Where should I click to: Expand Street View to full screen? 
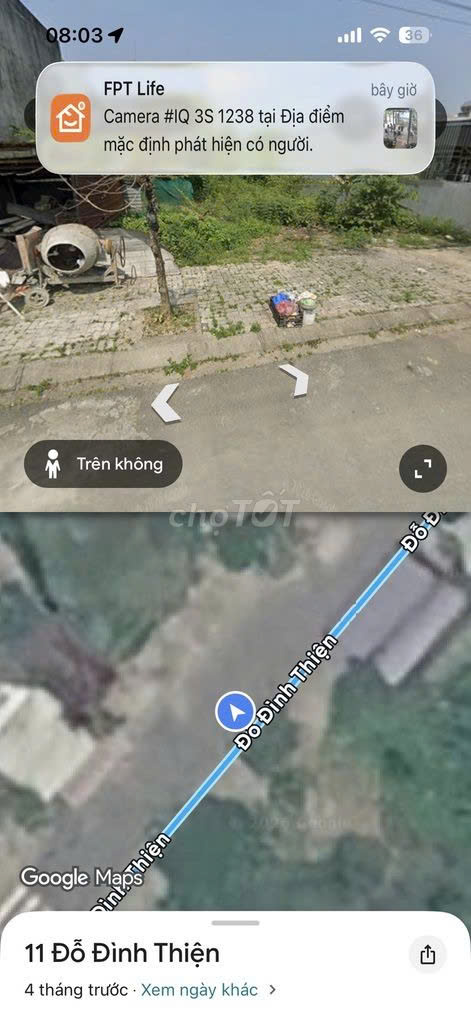click(423, 468)
